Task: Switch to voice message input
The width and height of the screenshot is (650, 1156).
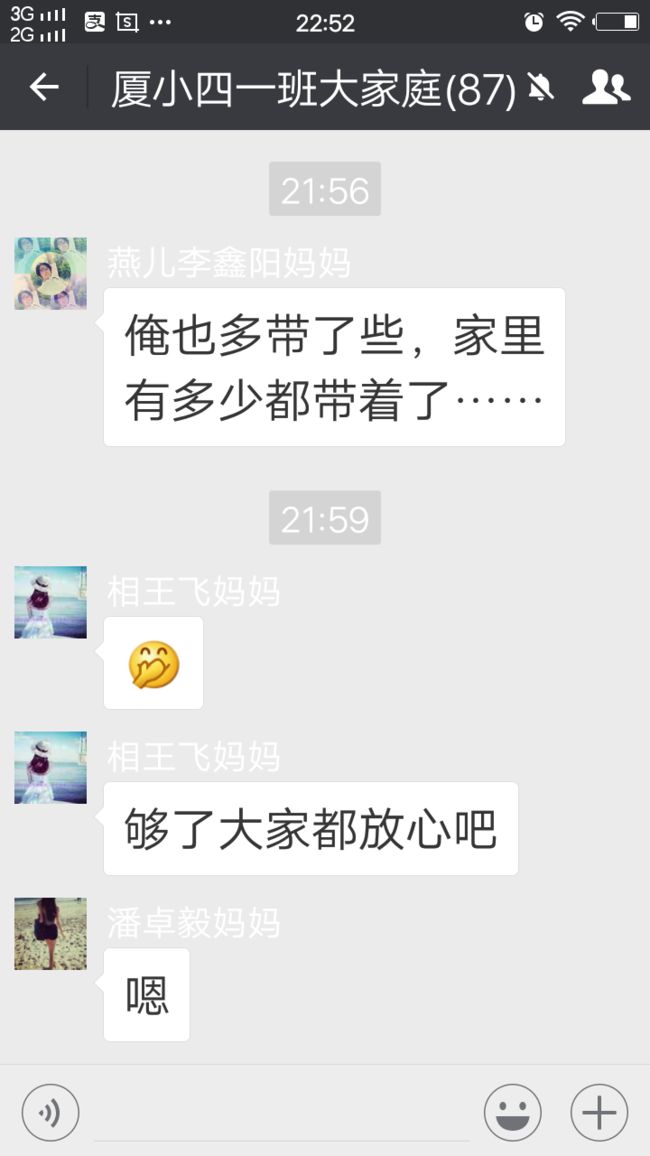Action: click(50, 1113)
